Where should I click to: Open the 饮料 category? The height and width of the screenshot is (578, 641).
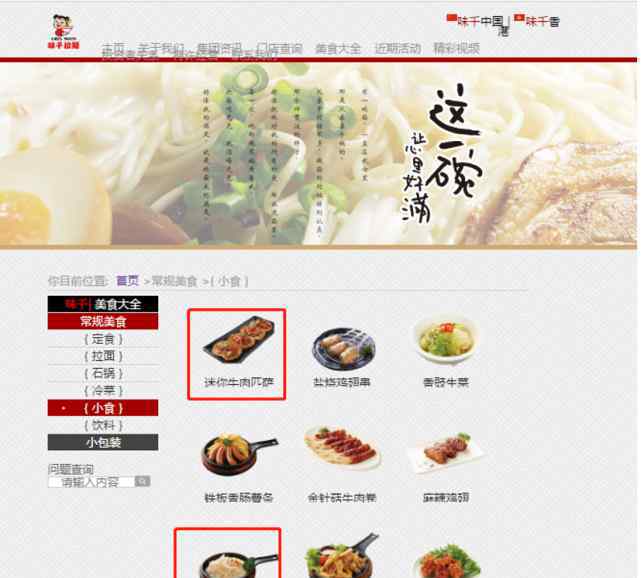102,425
